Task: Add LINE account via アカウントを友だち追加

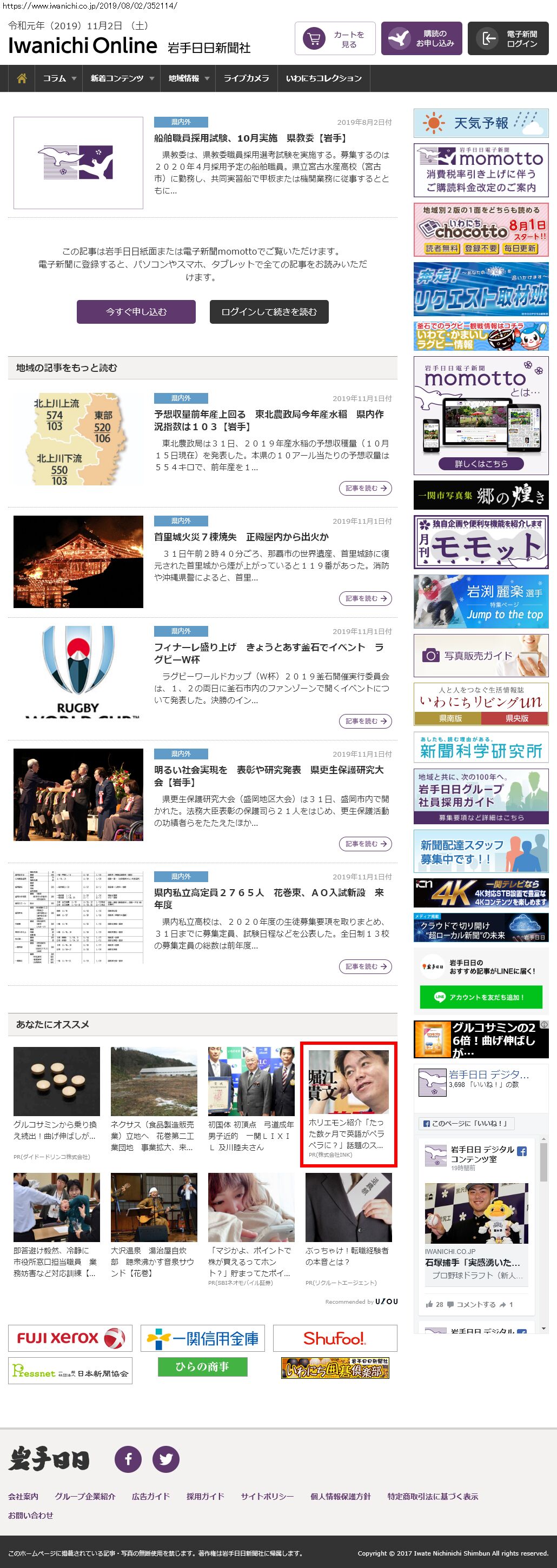Action: 480,997
